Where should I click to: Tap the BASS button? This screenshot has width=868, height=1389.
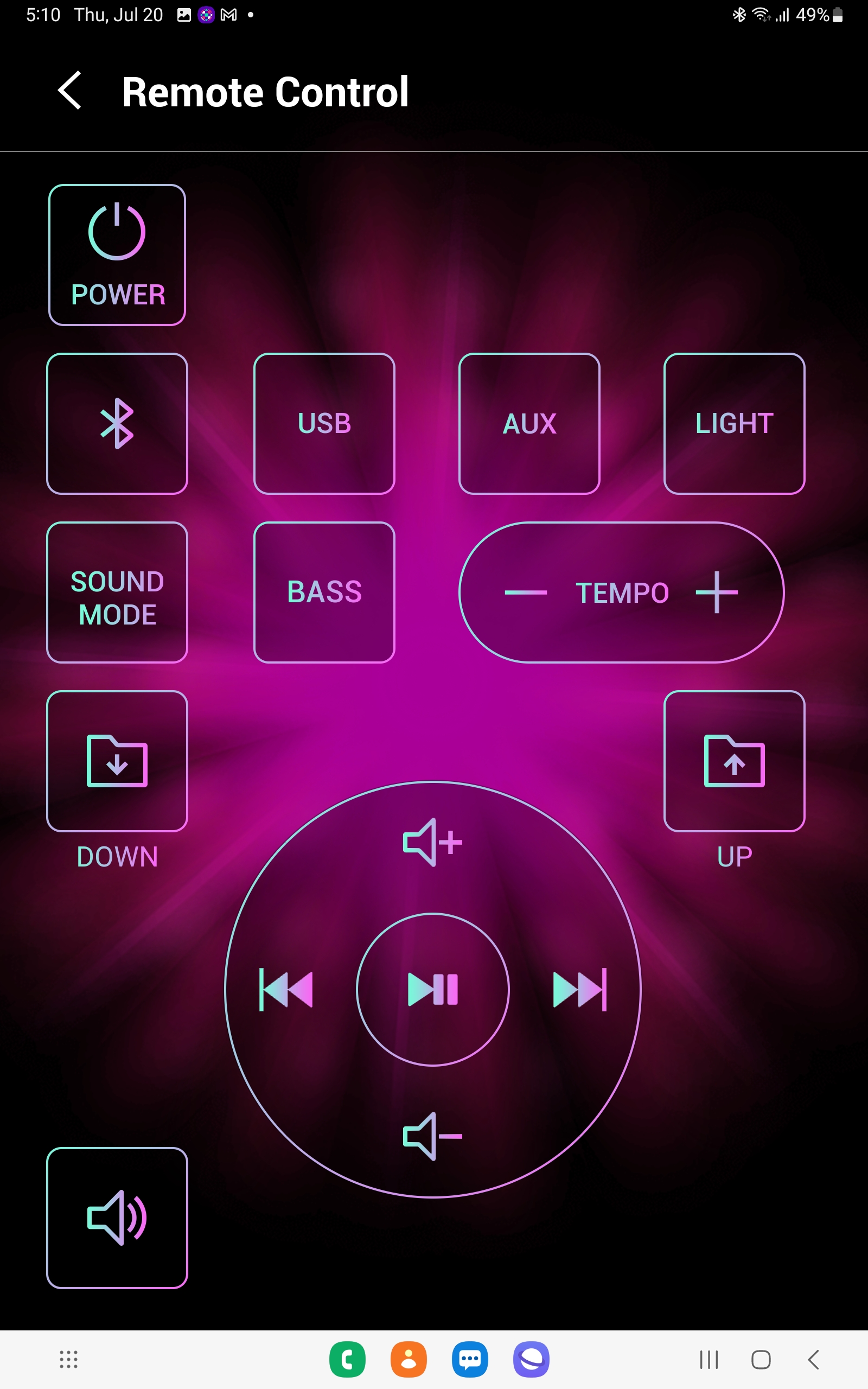click(x=324, y=592)
